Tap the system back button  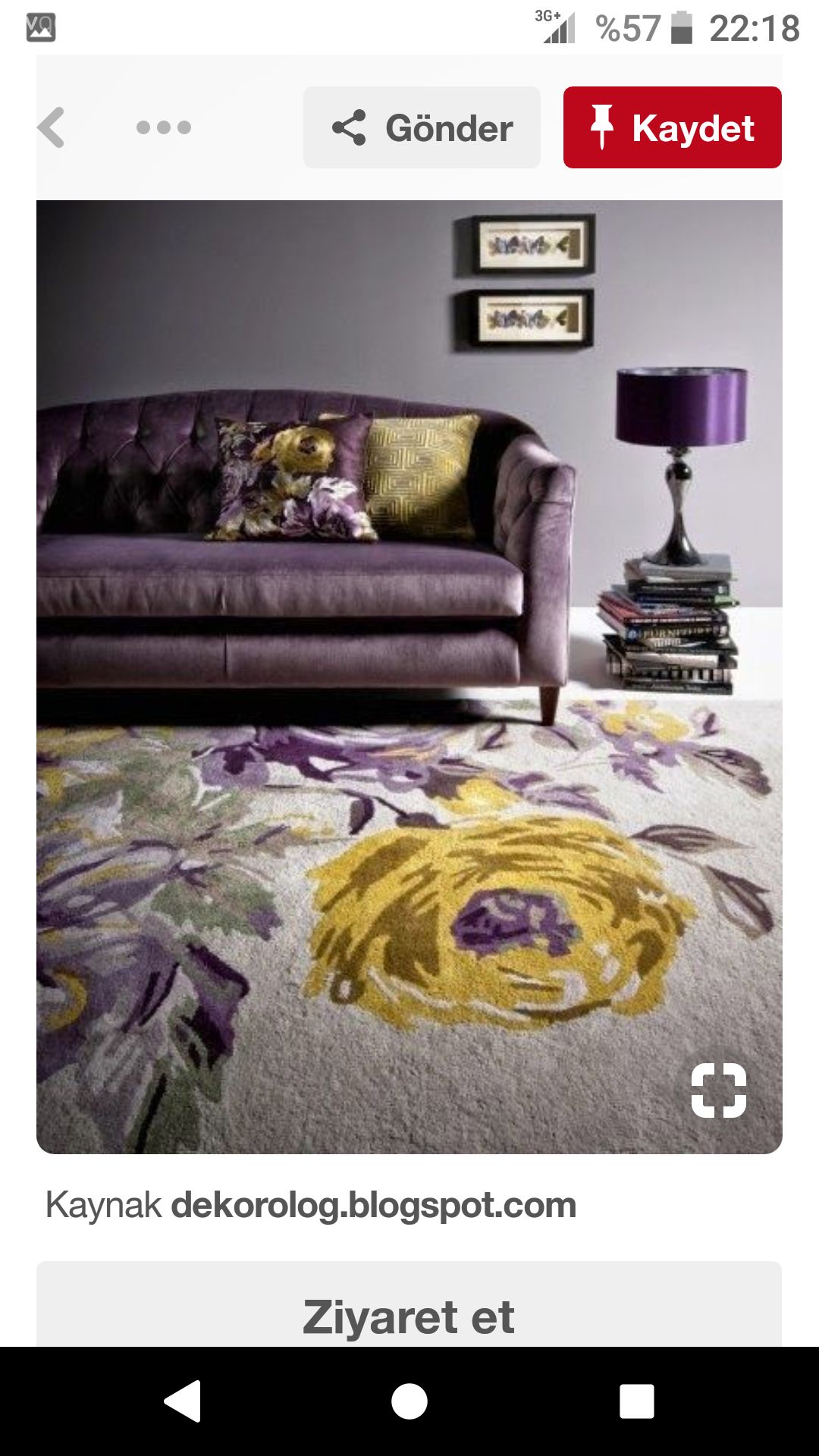(x=183, y=1401)
